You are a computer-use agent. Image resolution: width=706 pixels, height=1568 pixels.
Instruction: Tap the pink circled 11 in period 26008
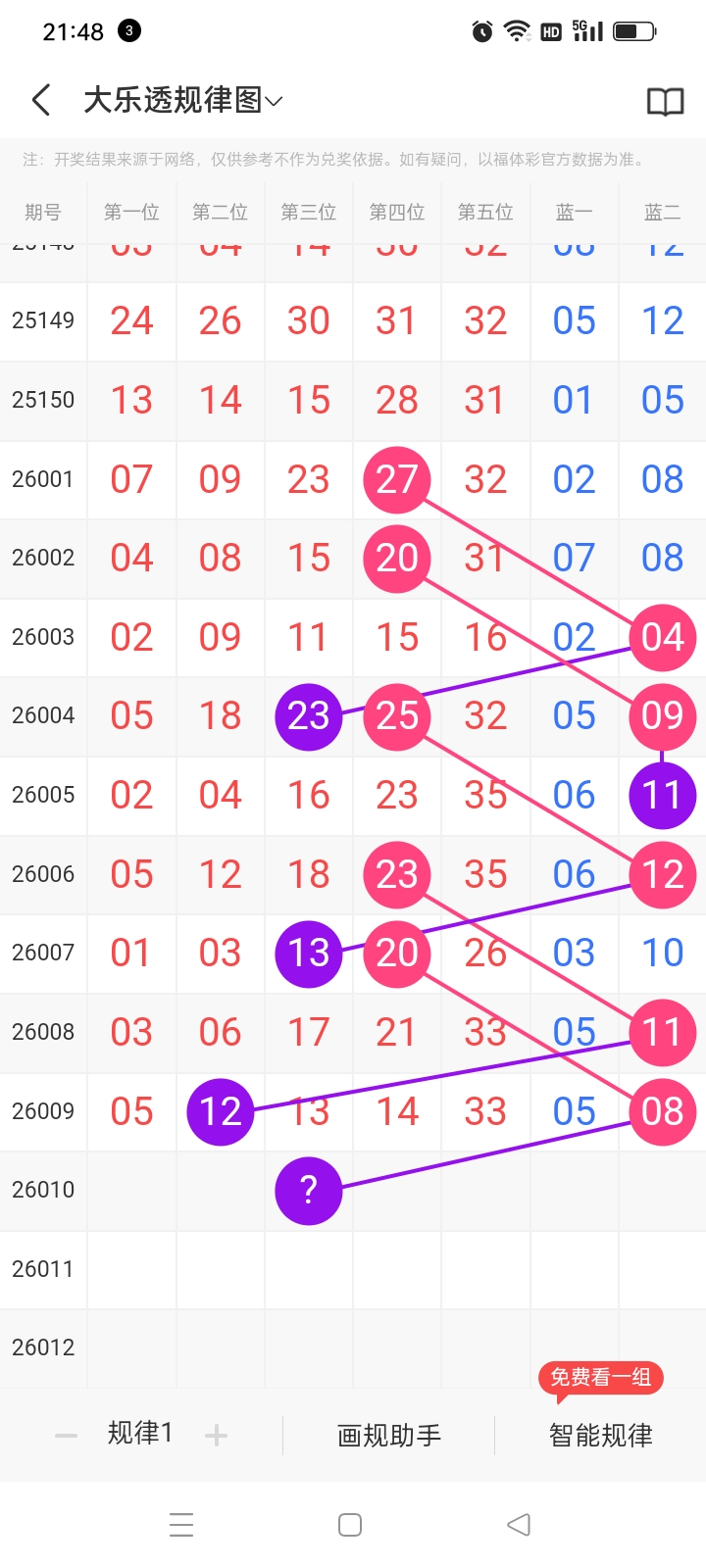point(663,1032)
